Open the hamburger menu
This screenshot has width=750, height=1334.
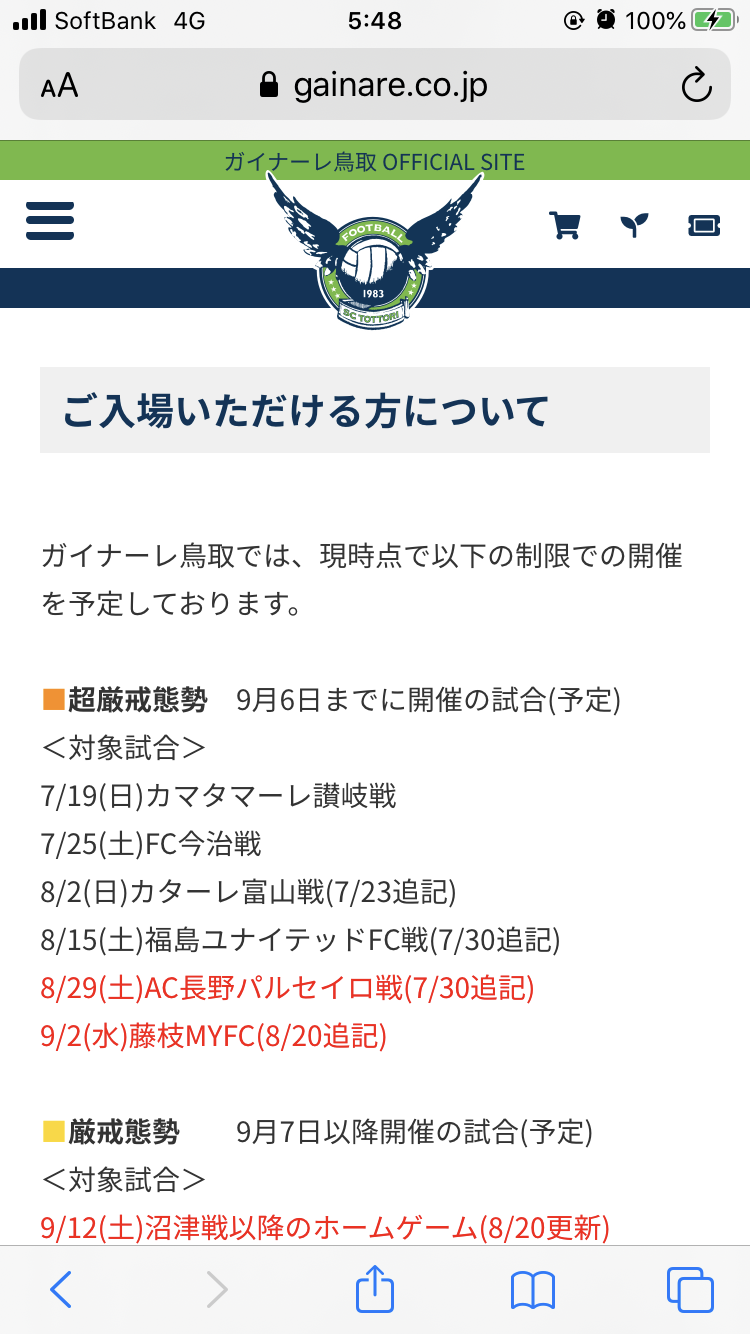50,221
